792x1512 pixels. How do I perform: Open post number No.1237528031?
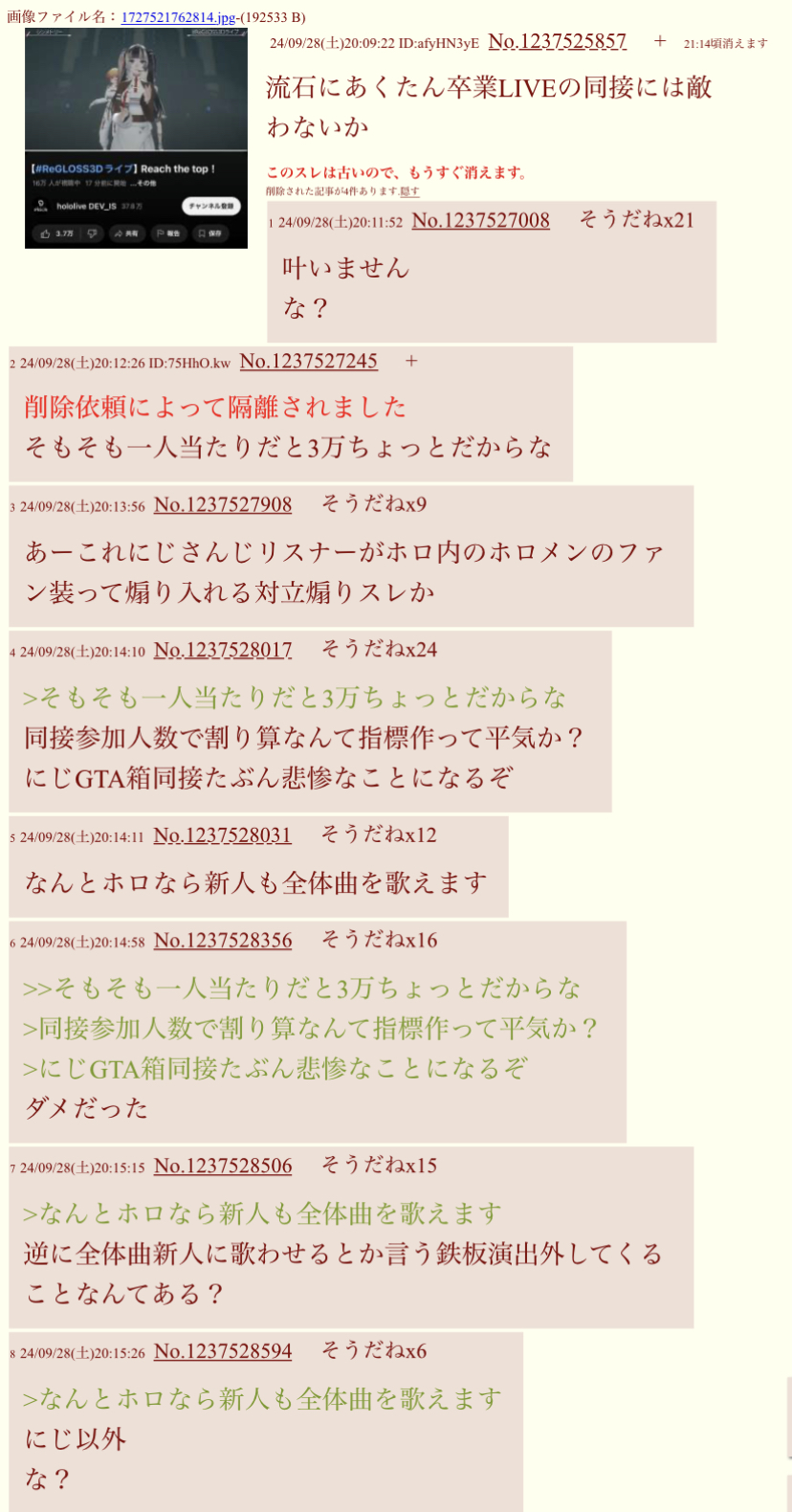point(222,835)
